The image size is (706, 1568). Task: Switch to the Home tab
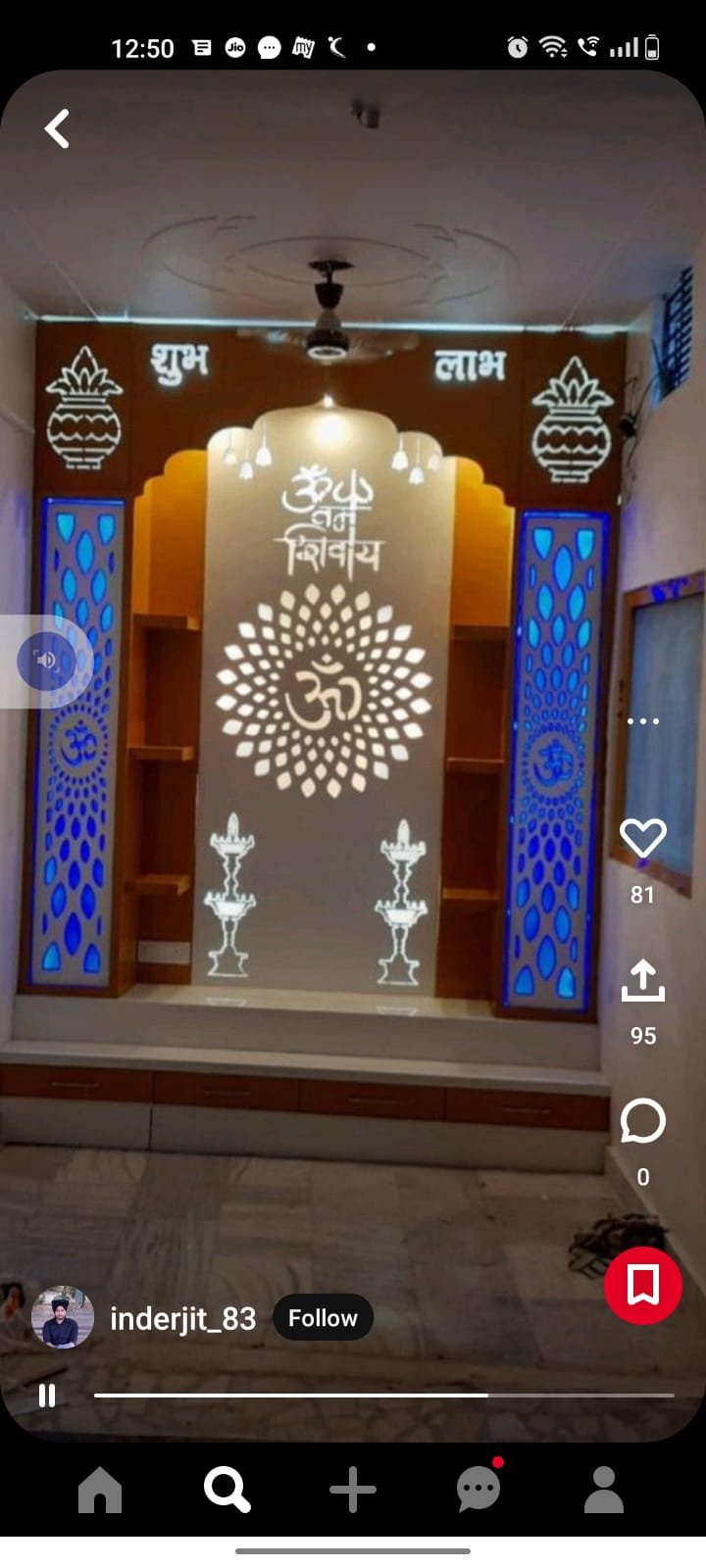pyautogui.click(x=100, y=1490)
